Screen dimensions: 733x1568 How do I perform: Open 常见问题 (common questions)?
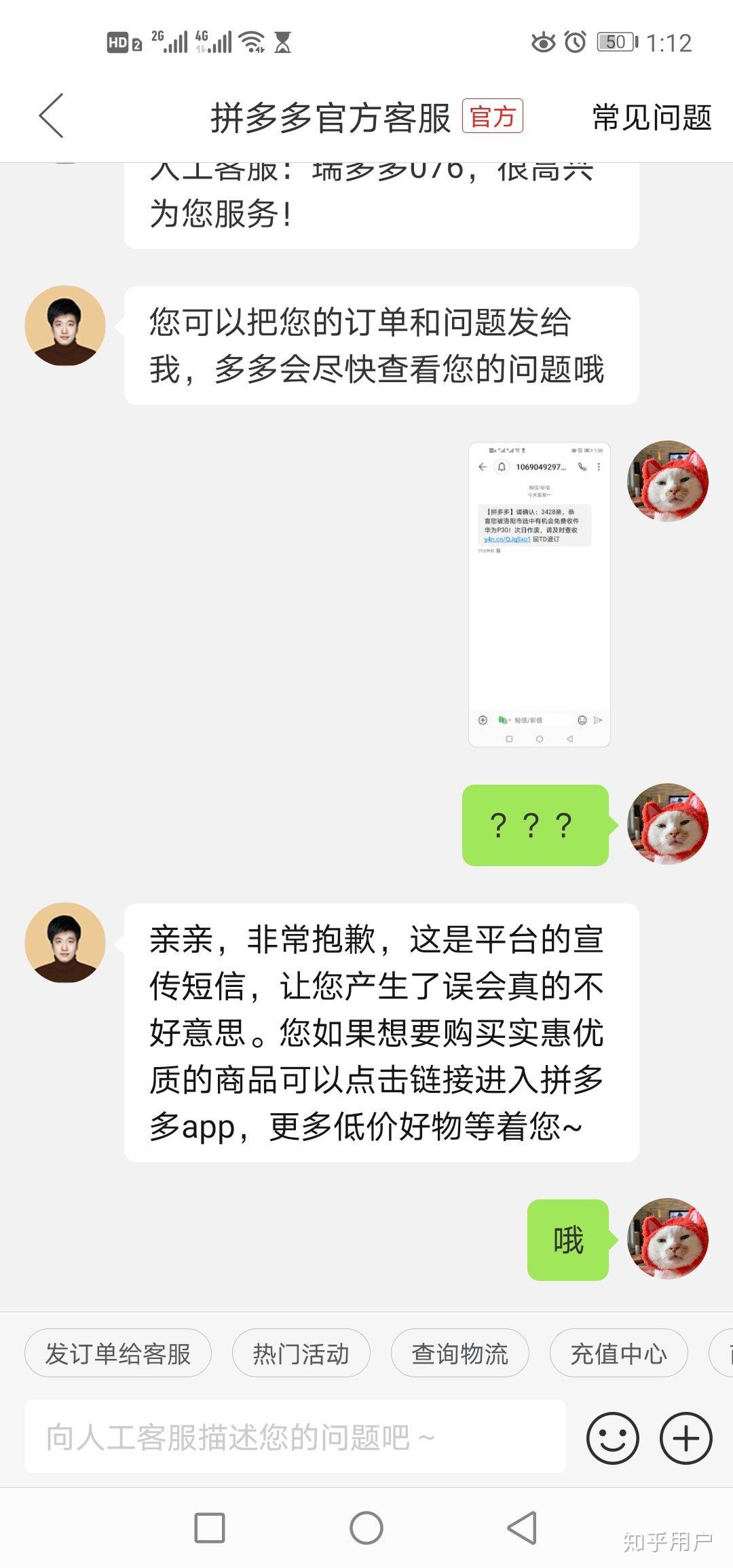[x=652, y=117]
